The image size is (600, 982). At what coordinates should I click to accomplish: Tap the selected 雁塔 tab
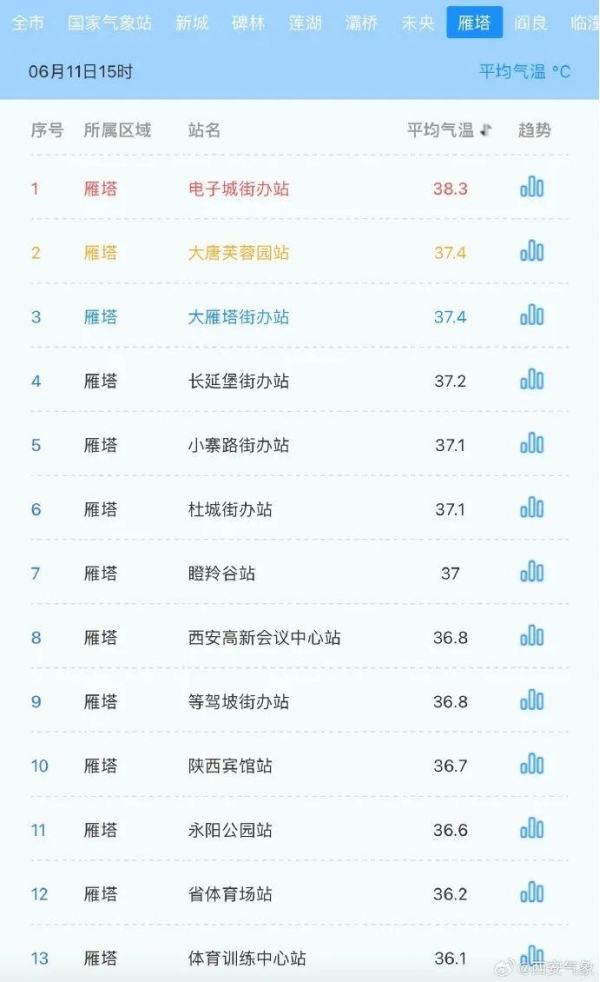coord(474,23)
